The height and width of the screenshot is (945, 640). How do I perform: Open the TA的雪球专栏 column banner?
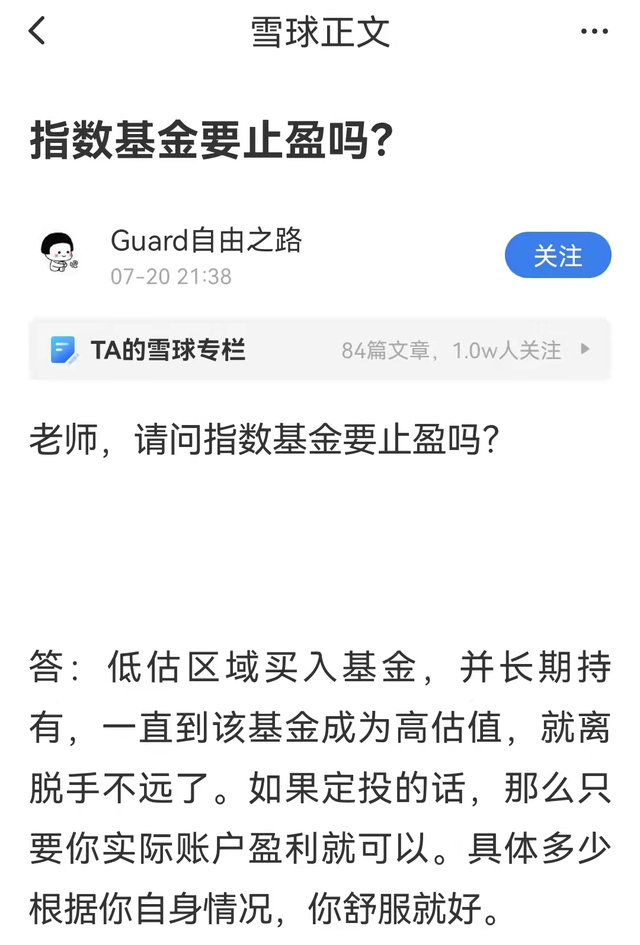pyautogui.click(x=320, y=350)
